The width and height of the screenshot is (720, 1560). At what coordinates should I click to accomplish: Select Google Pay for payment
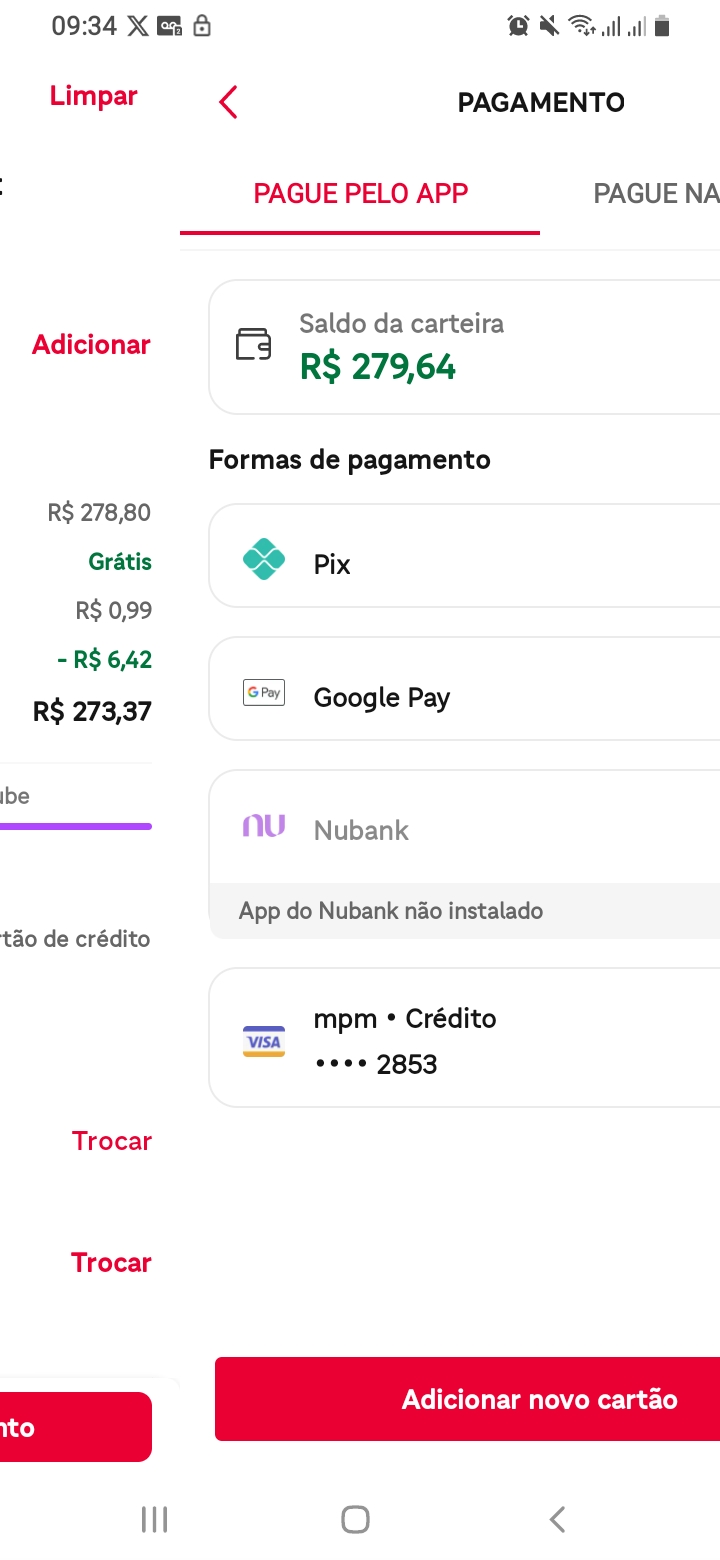464,689
